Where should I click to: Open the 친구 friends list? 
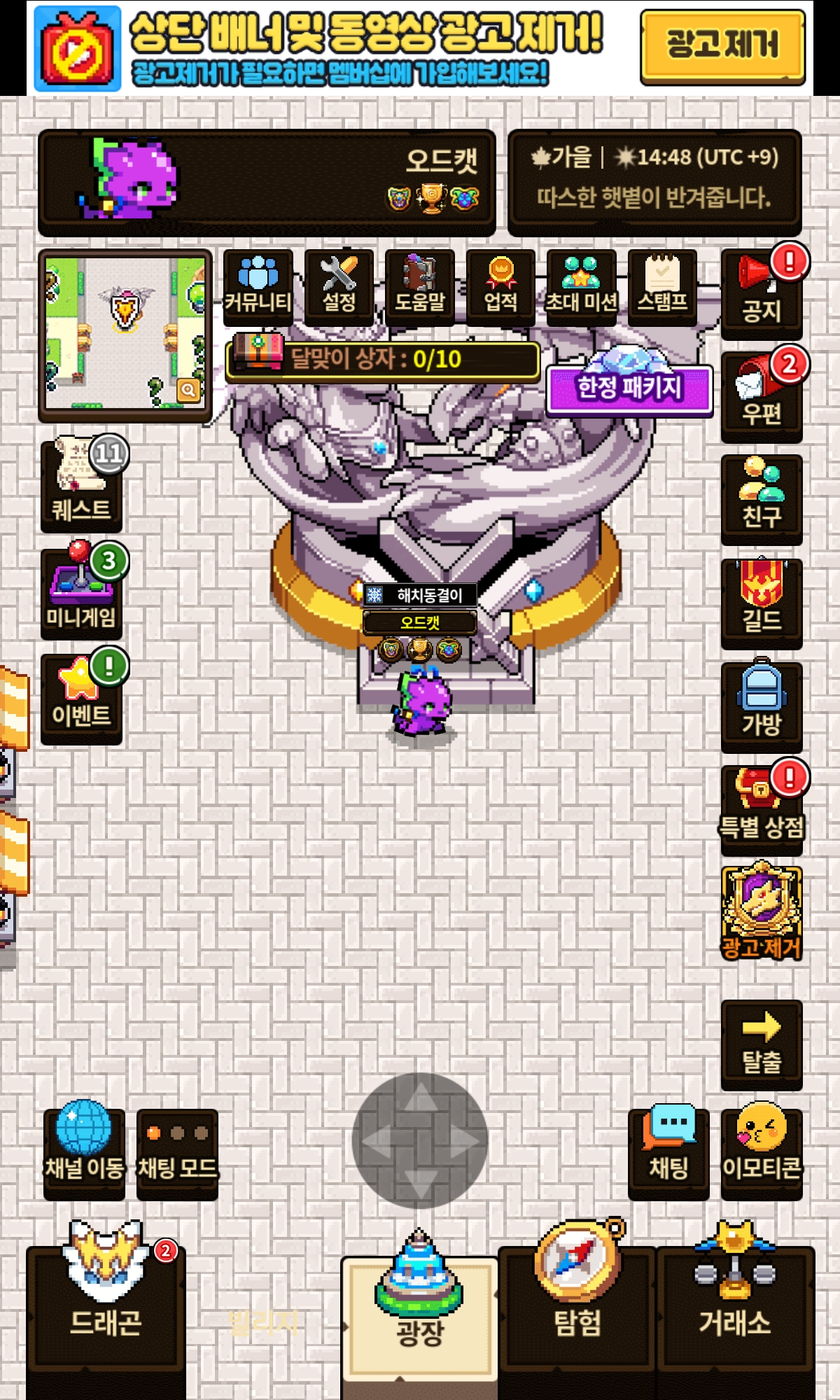click(762, 500)
